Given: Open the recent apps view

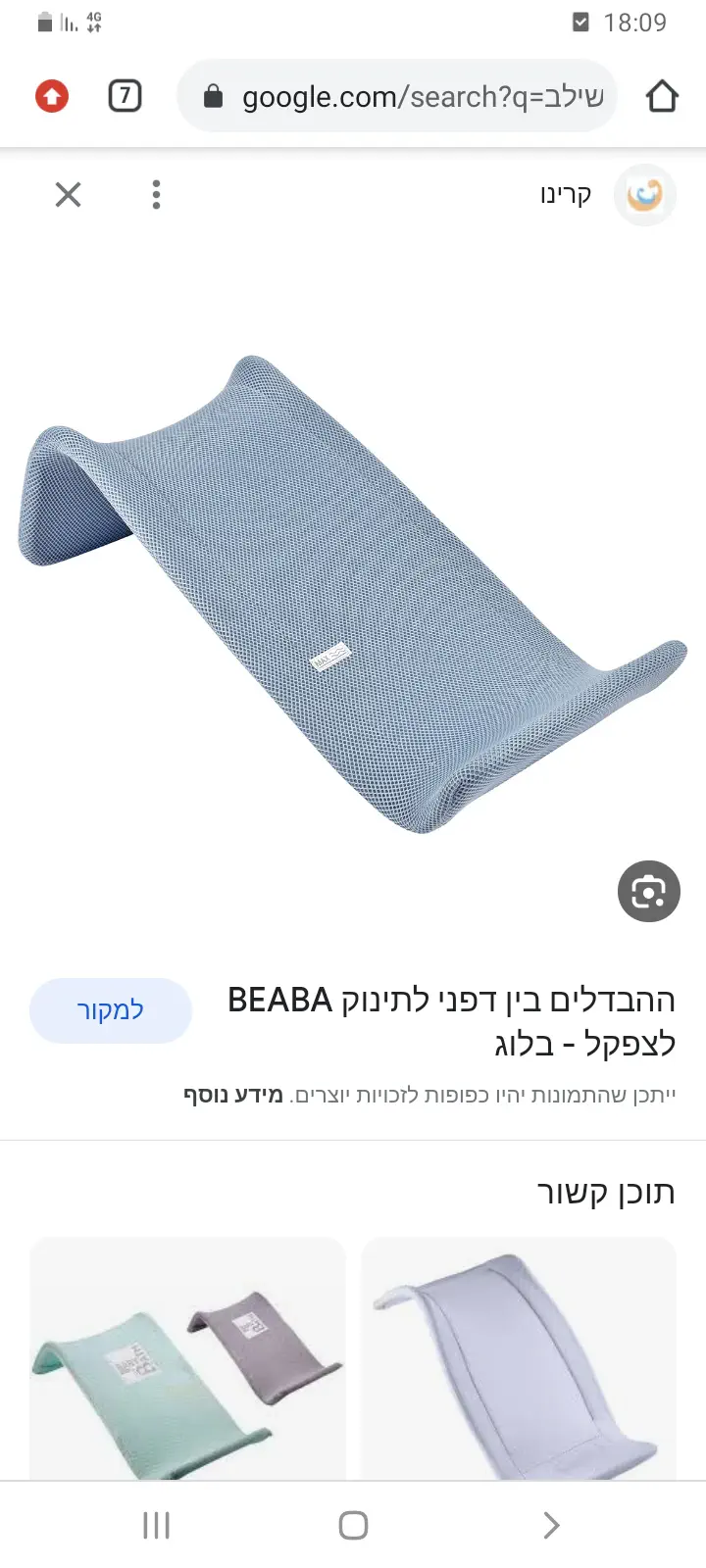Looking at the screenshot, I should pos(156,1525).
